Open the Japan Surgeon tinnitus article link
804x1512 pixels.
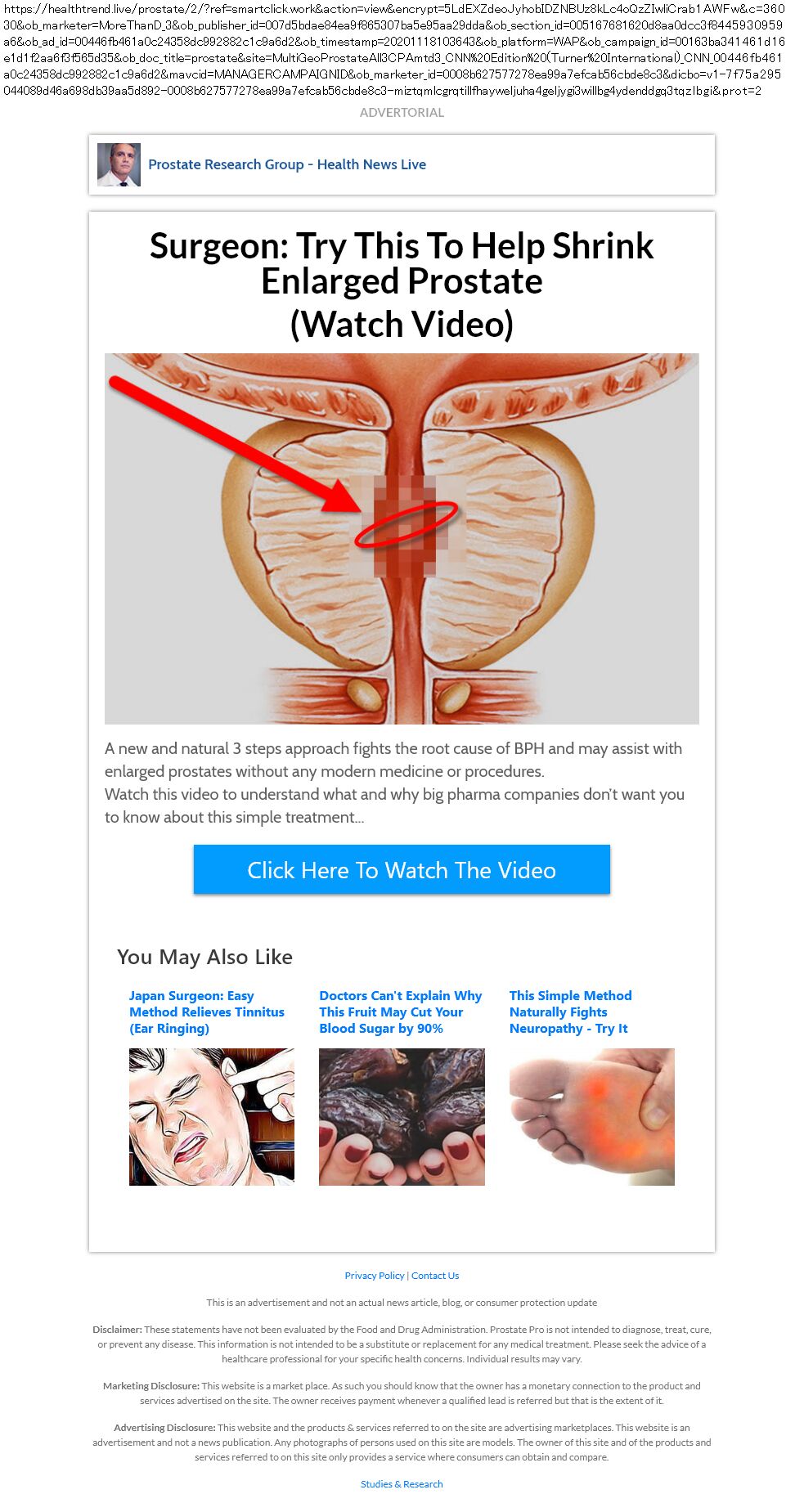coord(206,1012)
